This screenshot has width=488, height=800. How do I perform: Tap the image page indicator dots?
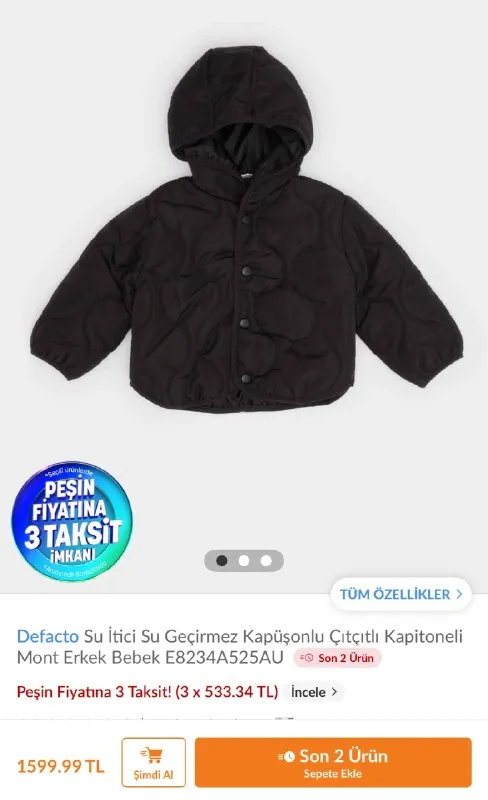pos(244,561)
